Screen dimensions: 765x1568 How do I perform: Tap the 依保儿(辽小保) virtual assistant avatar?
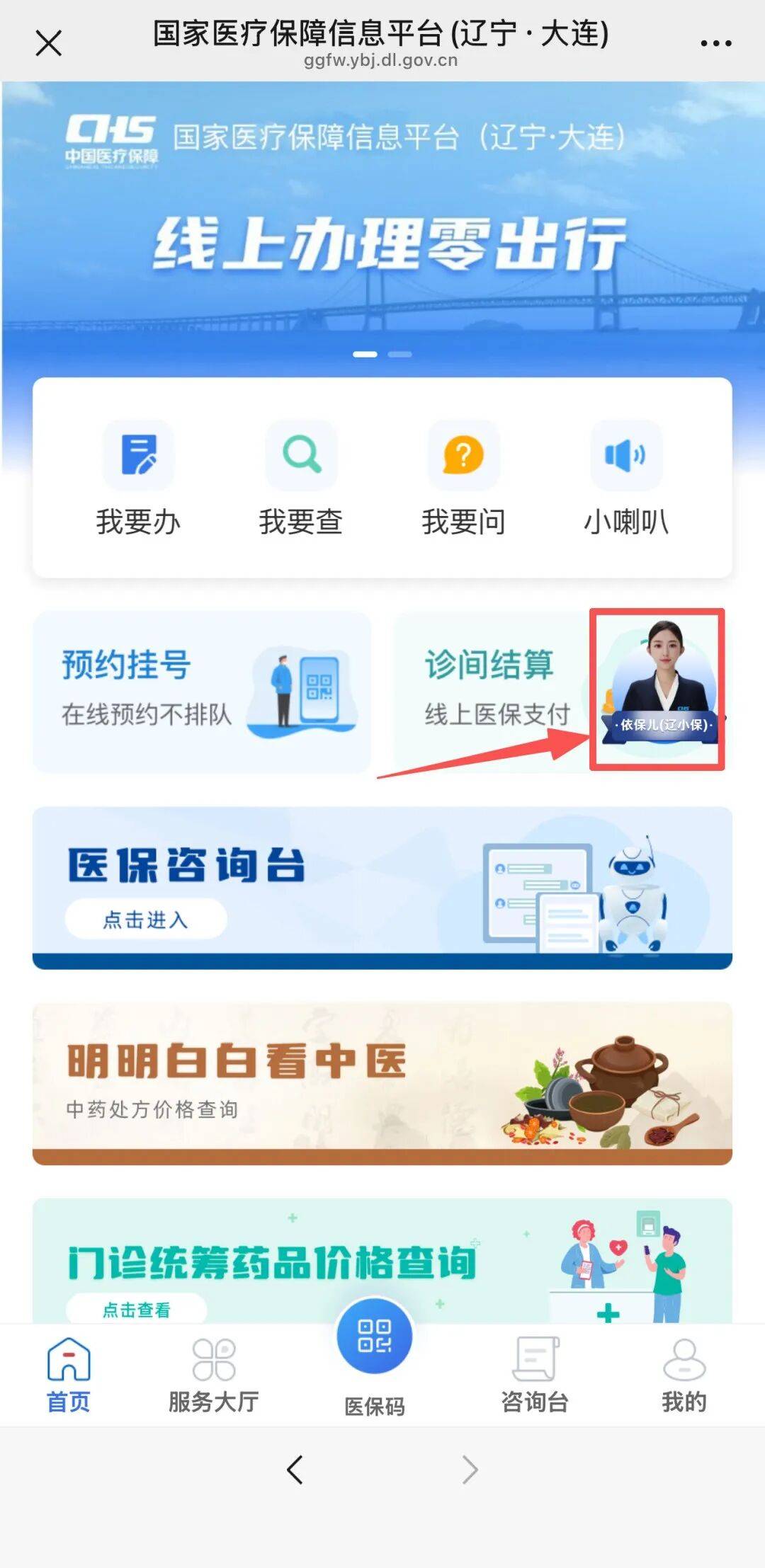659,689
